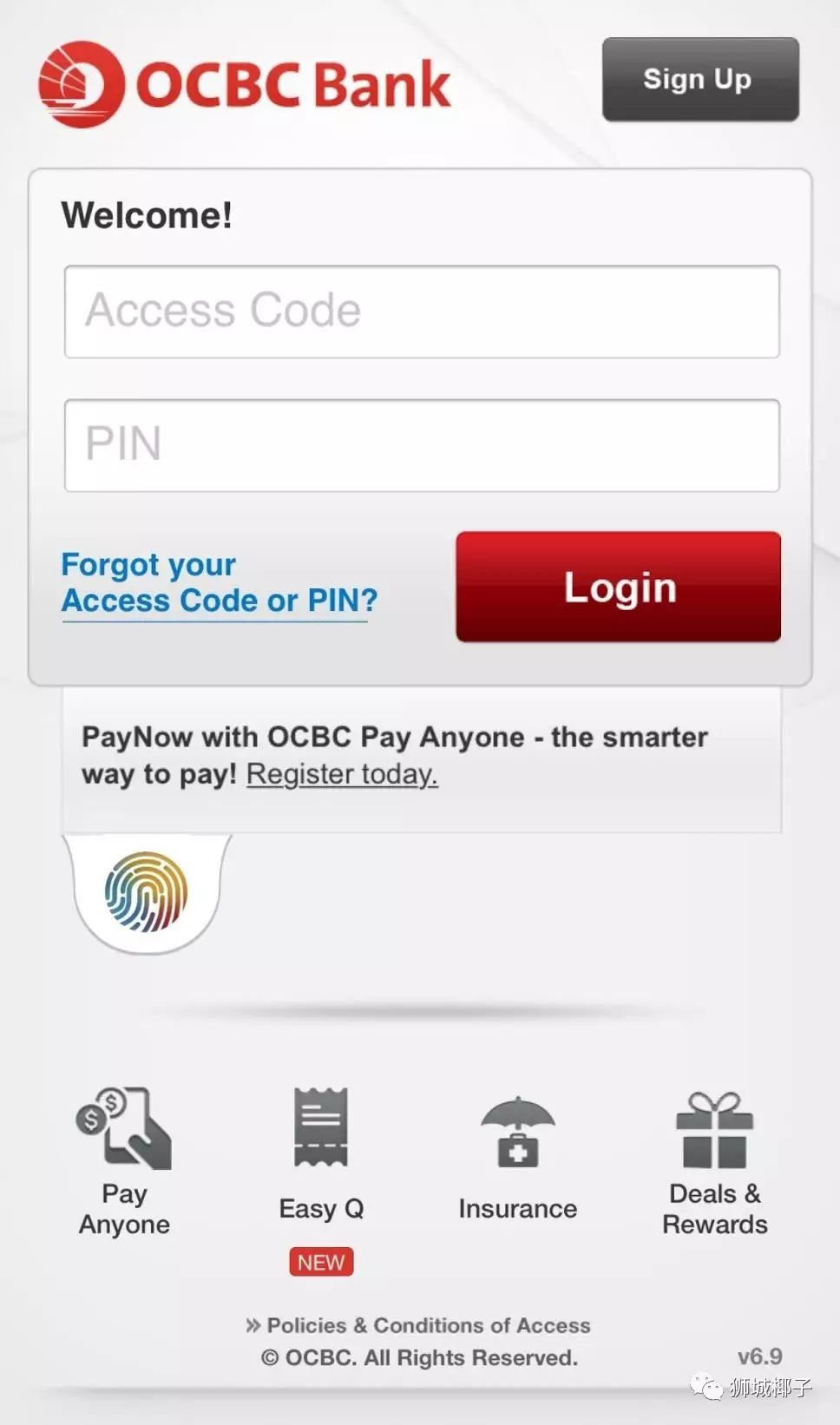Viewport: 840px width, 1425px height.
Task: Open the Insurance section
Action: pos(518,1154)
